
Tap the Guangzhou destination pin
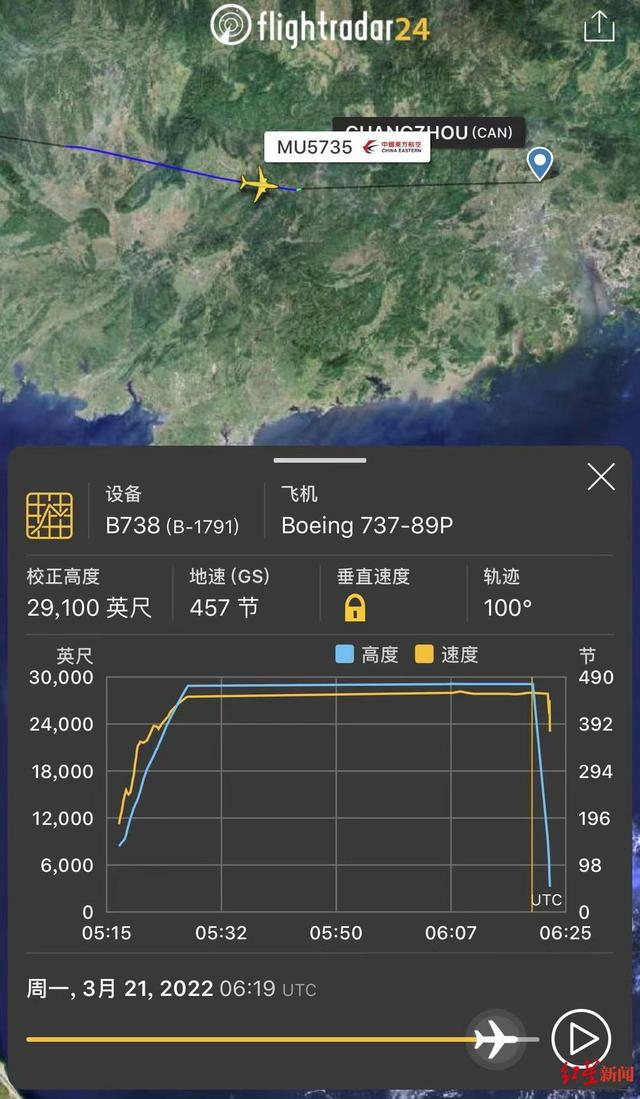540,163
